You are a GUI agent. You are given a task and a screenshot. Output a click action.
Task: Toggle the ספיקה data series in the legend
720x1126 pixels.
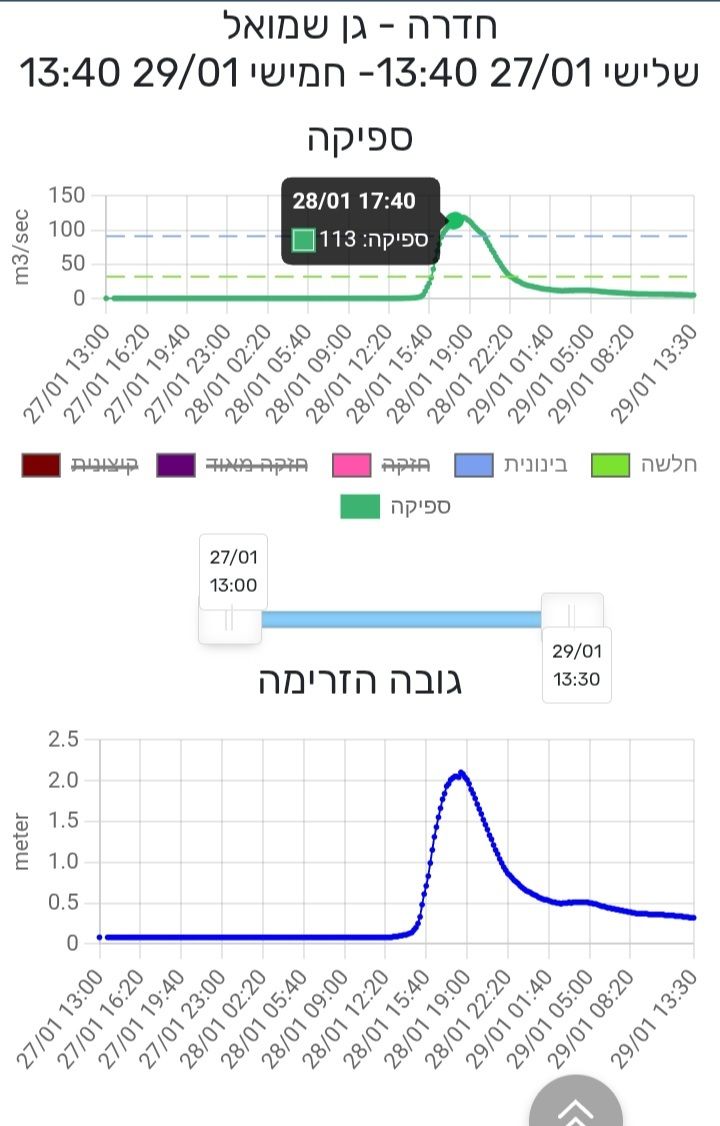tap(395, 506)
